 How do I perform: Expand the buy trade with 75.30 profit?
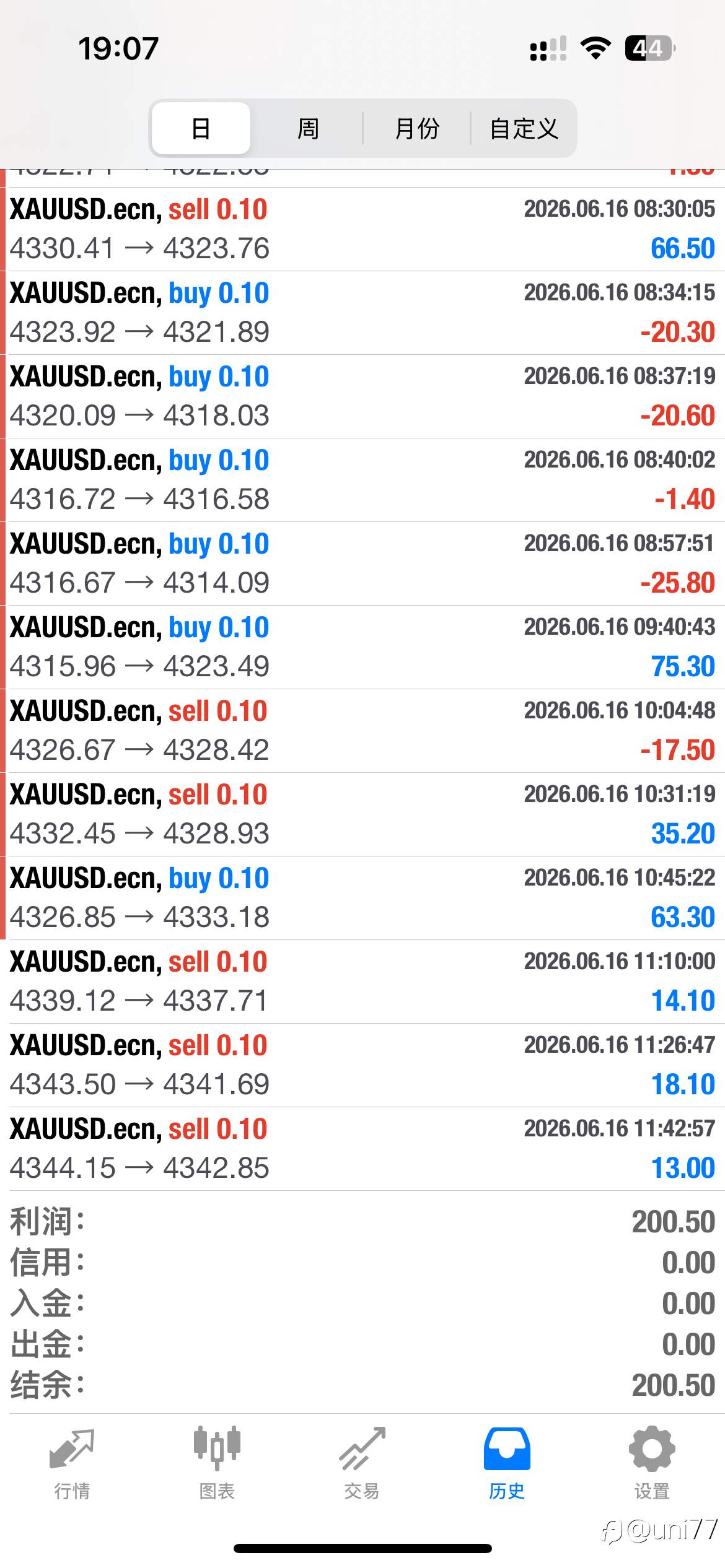(x=362, y=647)
